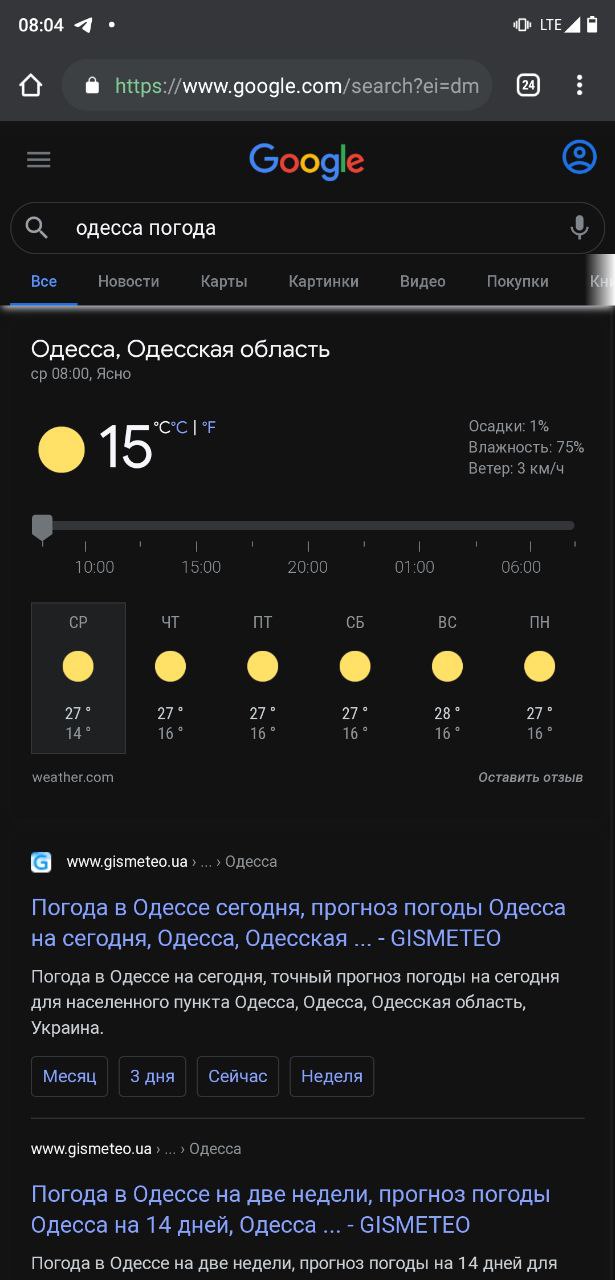
Task: Tap the Оставить отзыв feedback link
Action: coord(530,777)
